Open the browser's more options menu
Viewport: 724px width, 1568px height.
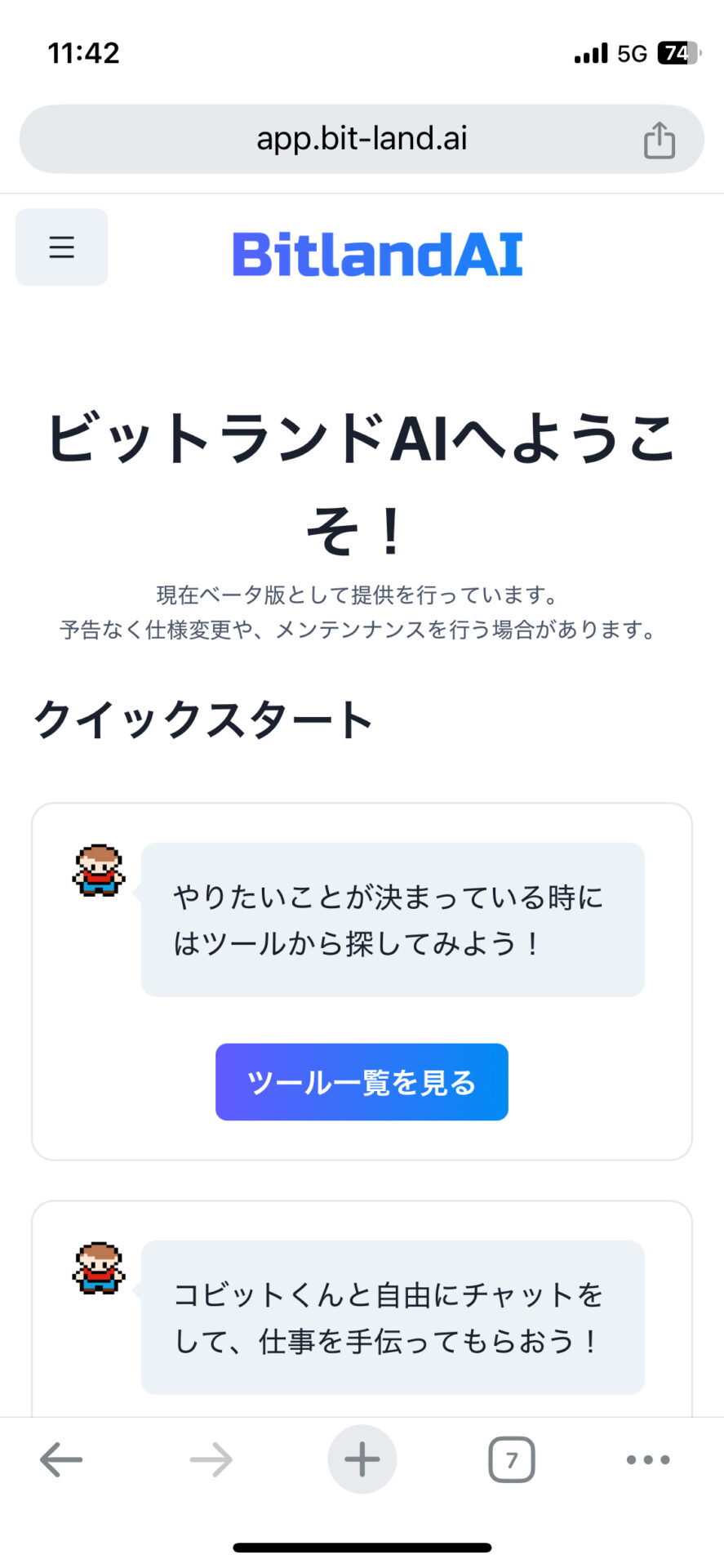[x=648, y=1459]
